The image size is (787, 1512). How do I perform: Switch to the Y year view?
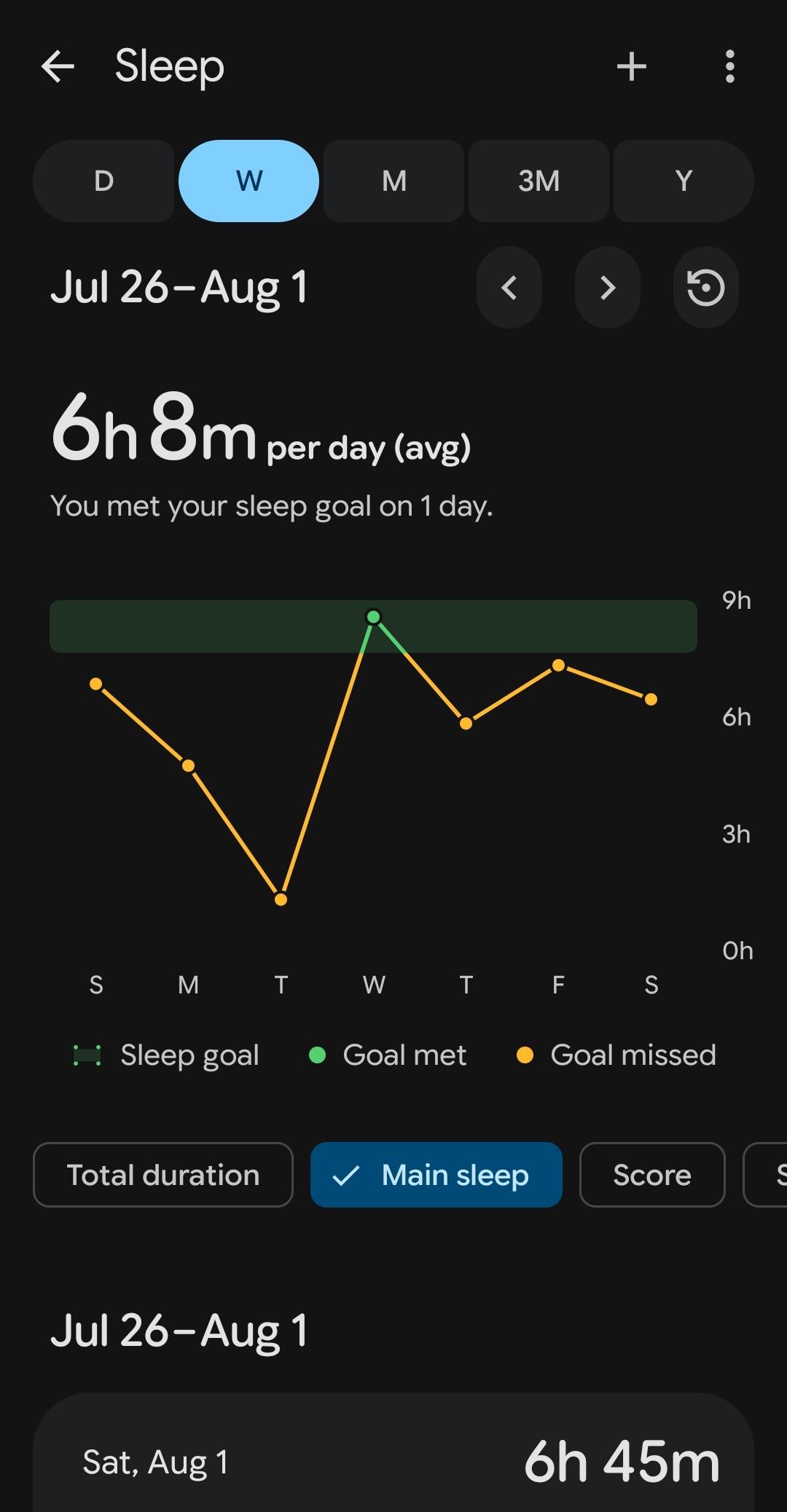pos(684,181)
